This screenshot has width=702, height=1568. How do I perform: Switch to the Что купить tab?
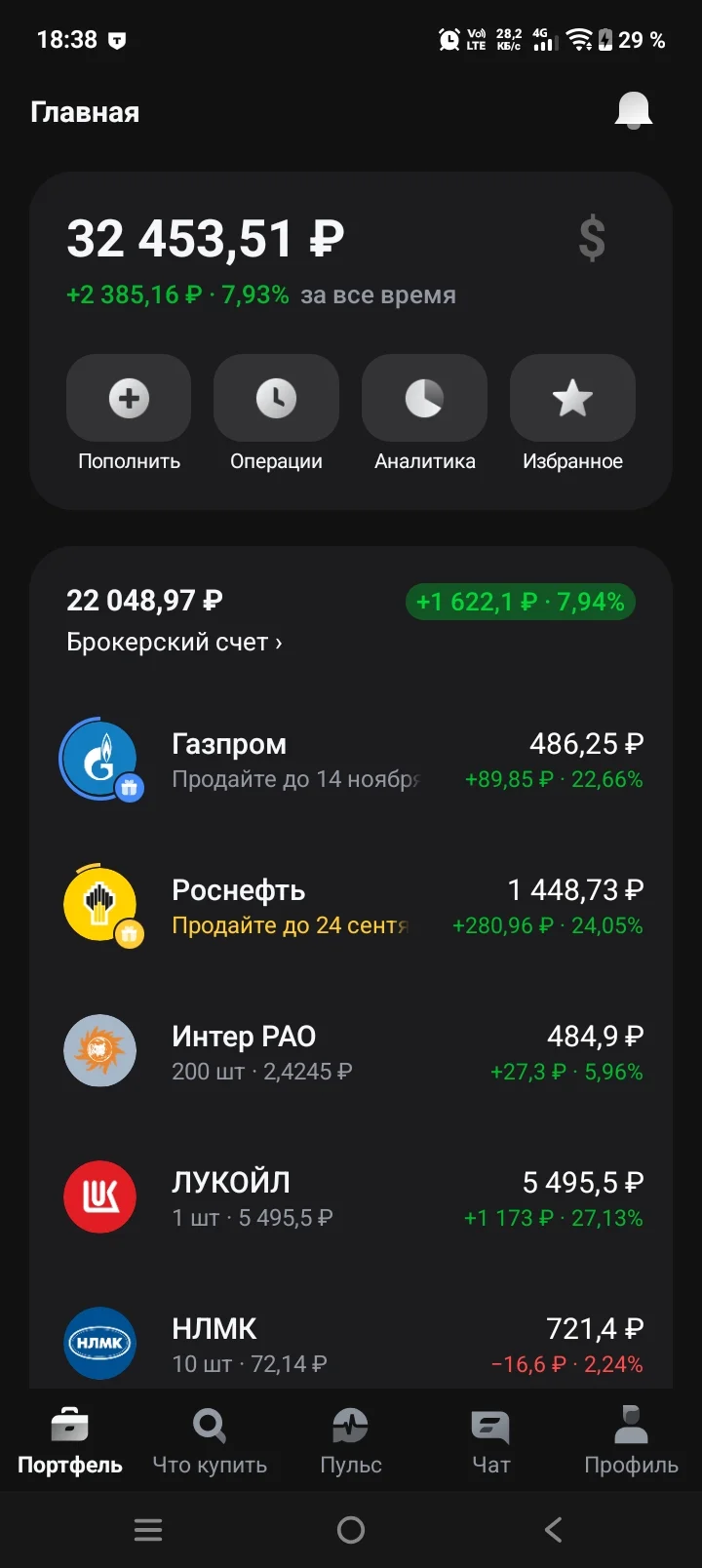point(210,1441)
